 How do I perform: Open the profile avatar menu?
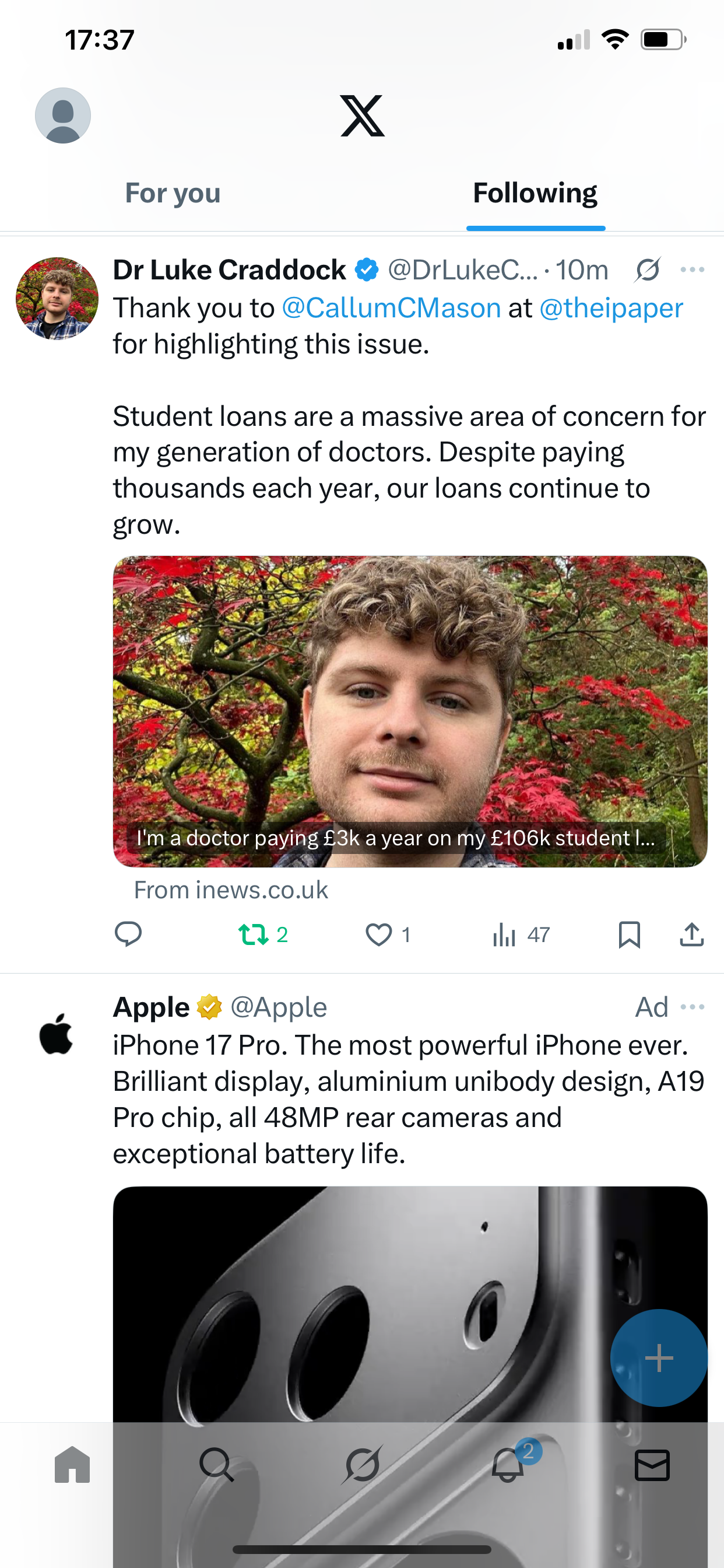tap(63, 116)
